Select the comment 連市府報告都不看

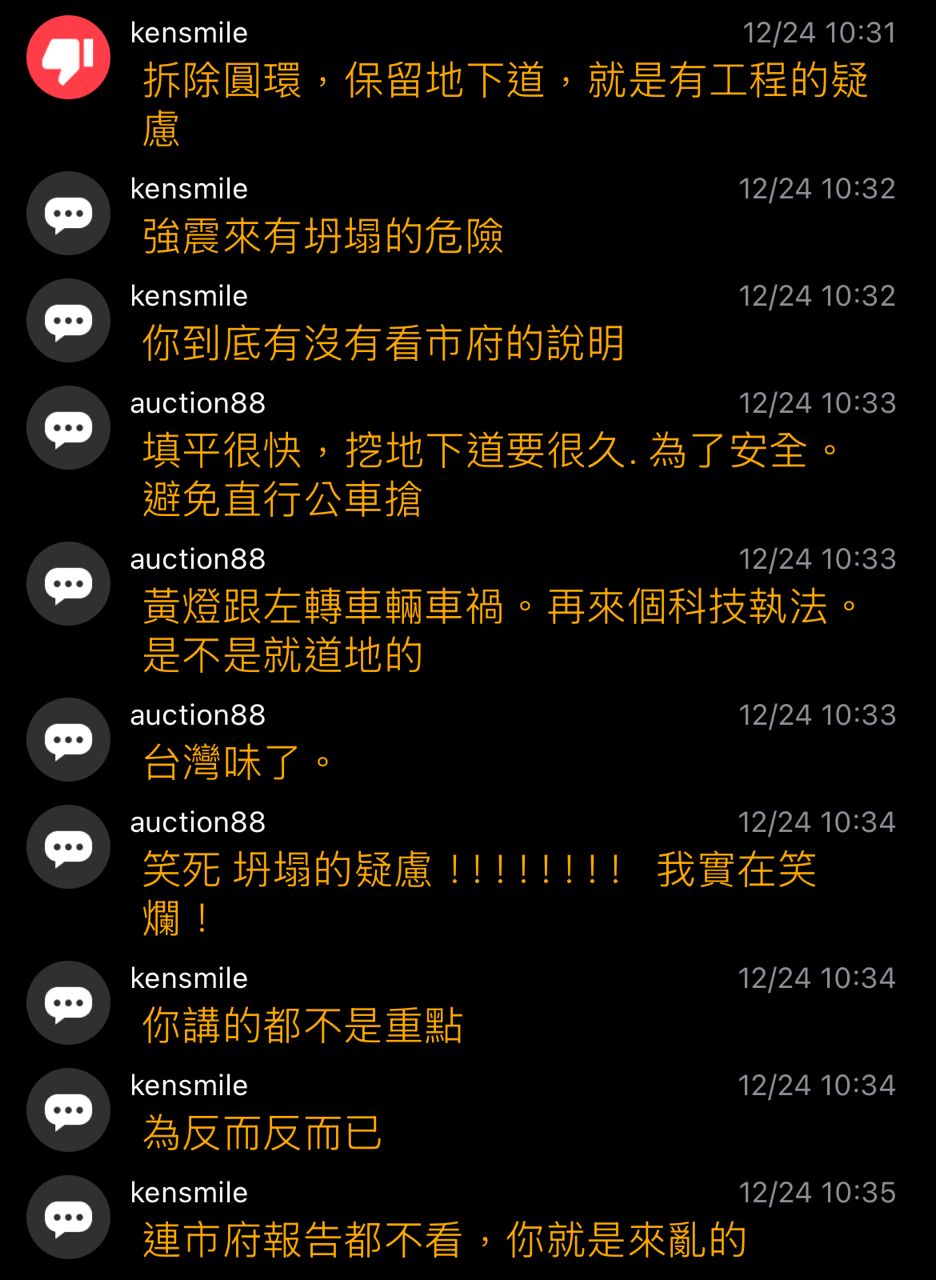[x=444, y=1241]
